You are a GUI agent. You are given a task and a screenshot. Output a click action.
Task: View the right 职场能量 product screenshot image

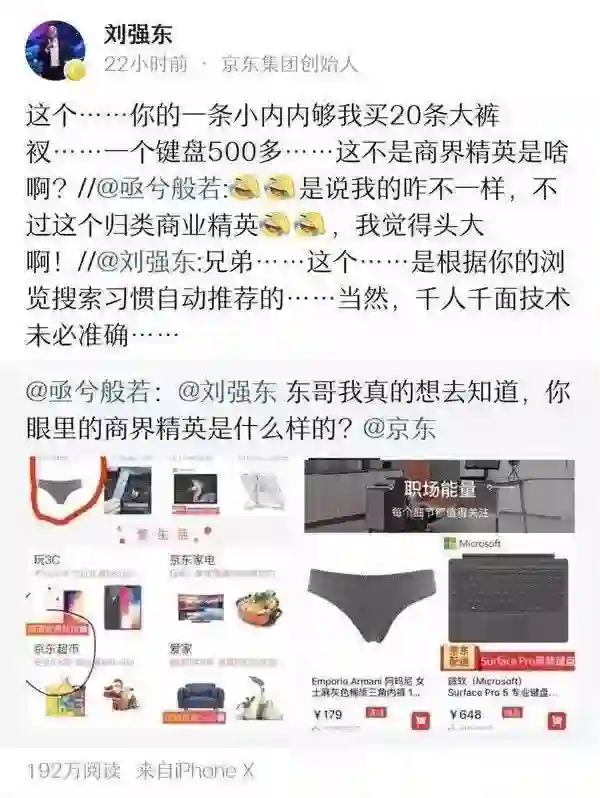click(440, 594)
